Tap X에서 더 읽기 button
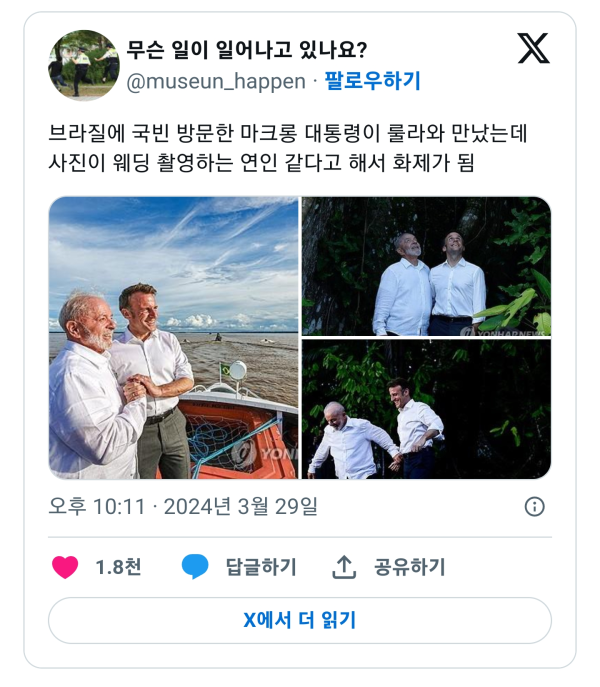 (x=300, y=620)
